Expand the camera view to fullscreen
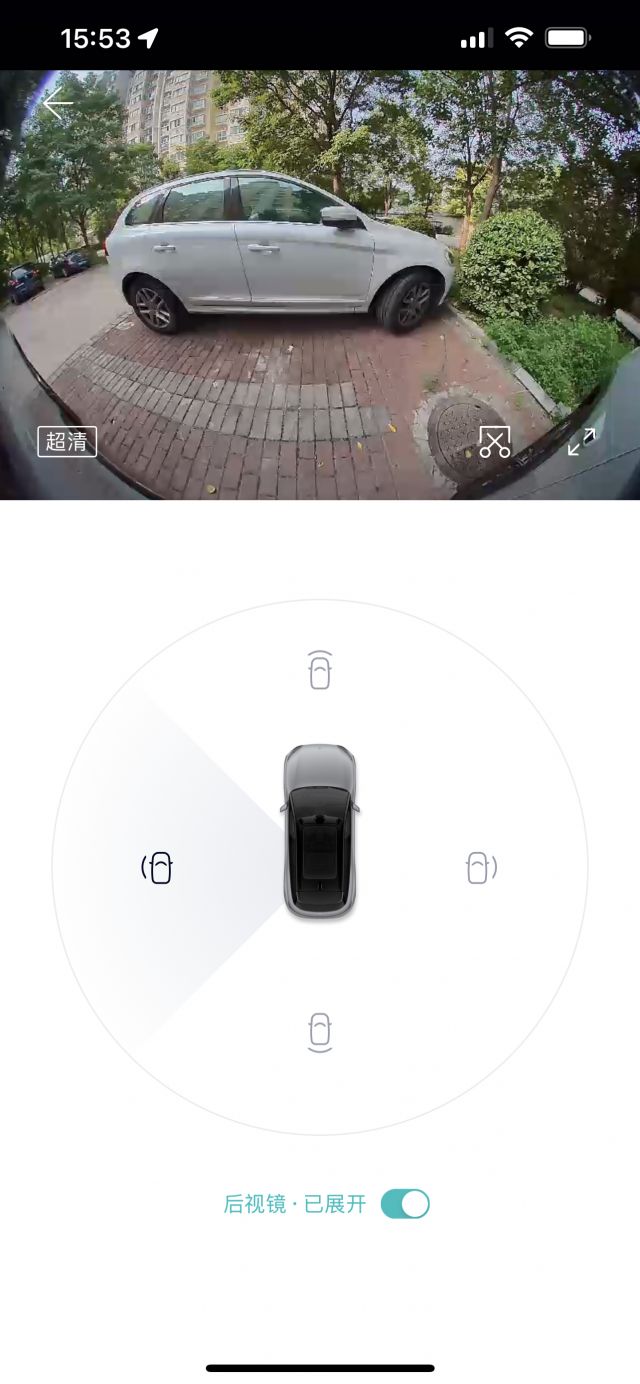 click(x=582, y=441)
